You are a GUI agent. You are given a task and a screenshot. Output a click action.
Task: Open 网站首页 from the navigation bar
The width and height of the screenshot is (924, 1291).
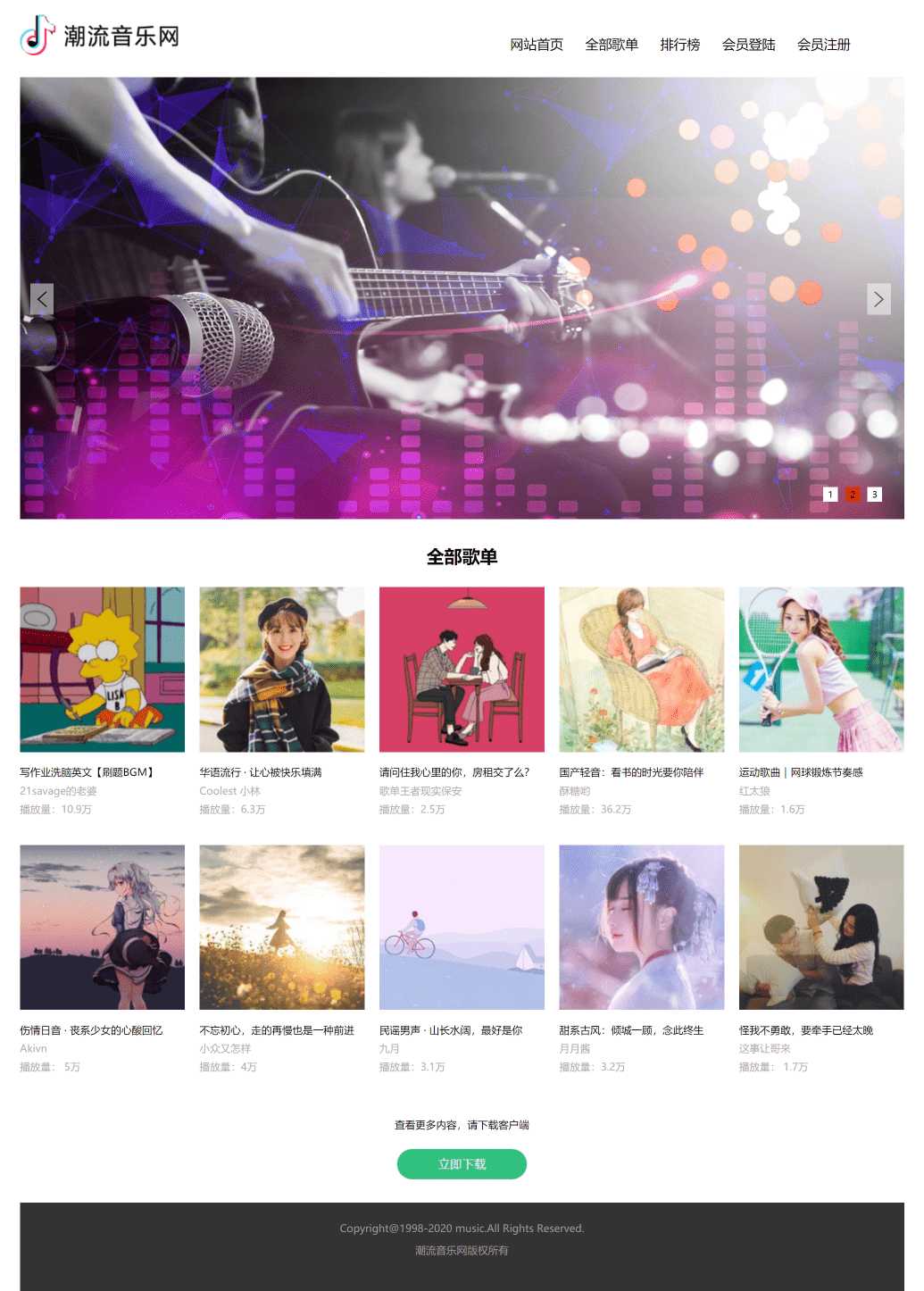[x=536, y=45]
